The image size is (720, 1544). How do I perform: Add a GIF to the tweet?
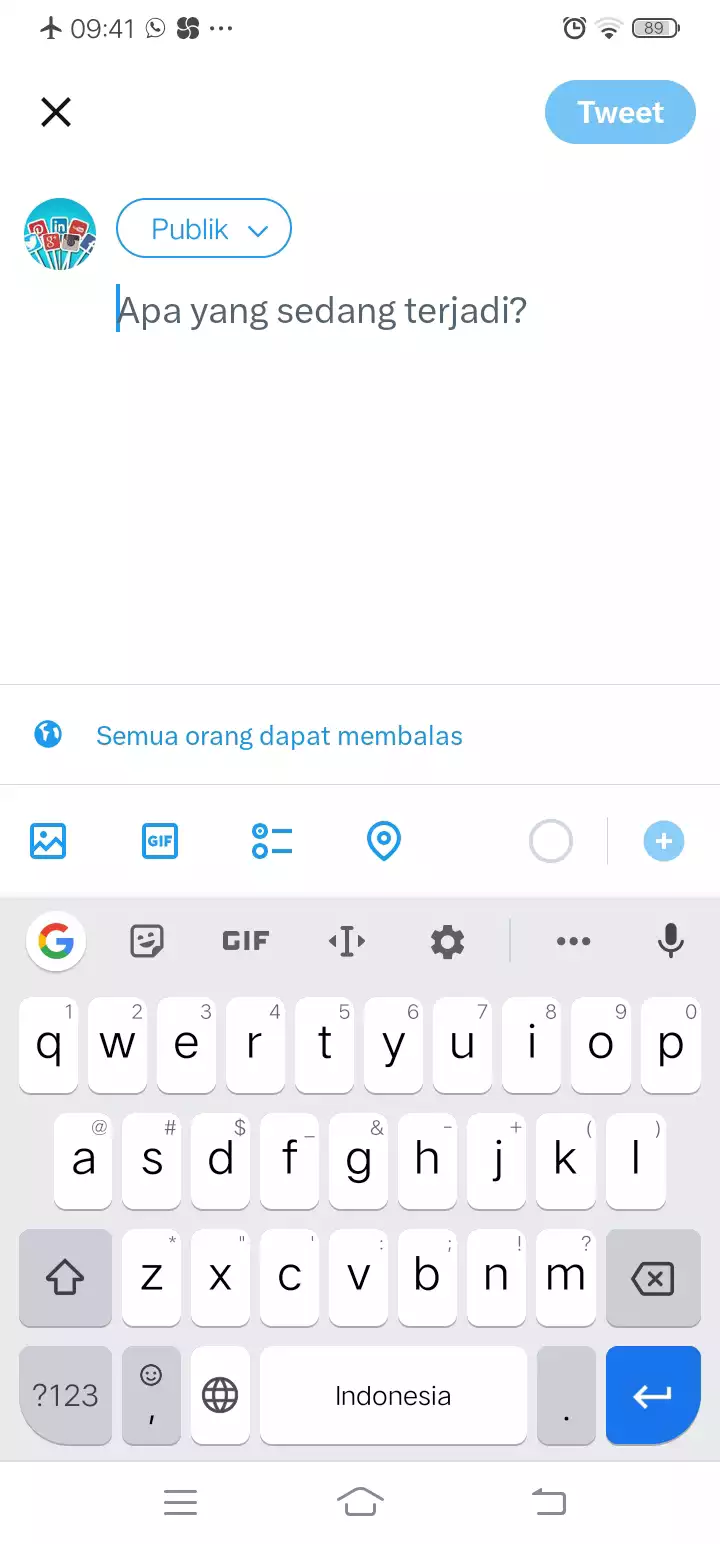point(160,841)
